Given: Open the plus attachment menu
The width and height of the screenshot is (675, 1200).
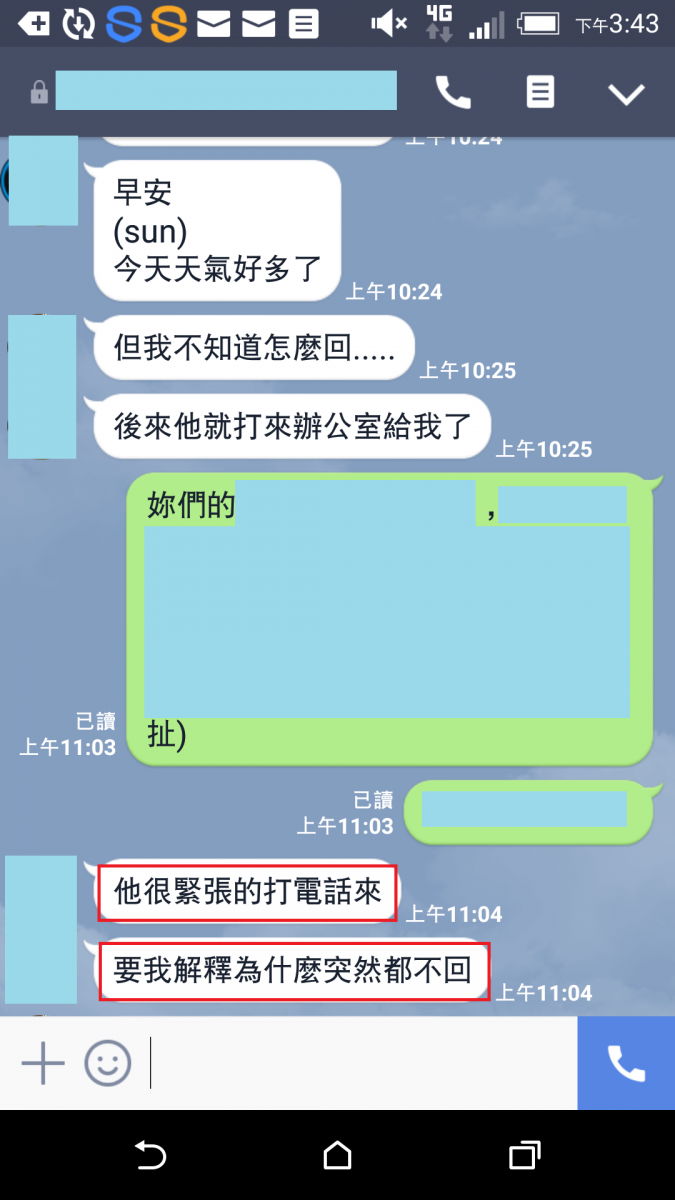Looking at the screenshot, I should click(x=43, y=1063).
